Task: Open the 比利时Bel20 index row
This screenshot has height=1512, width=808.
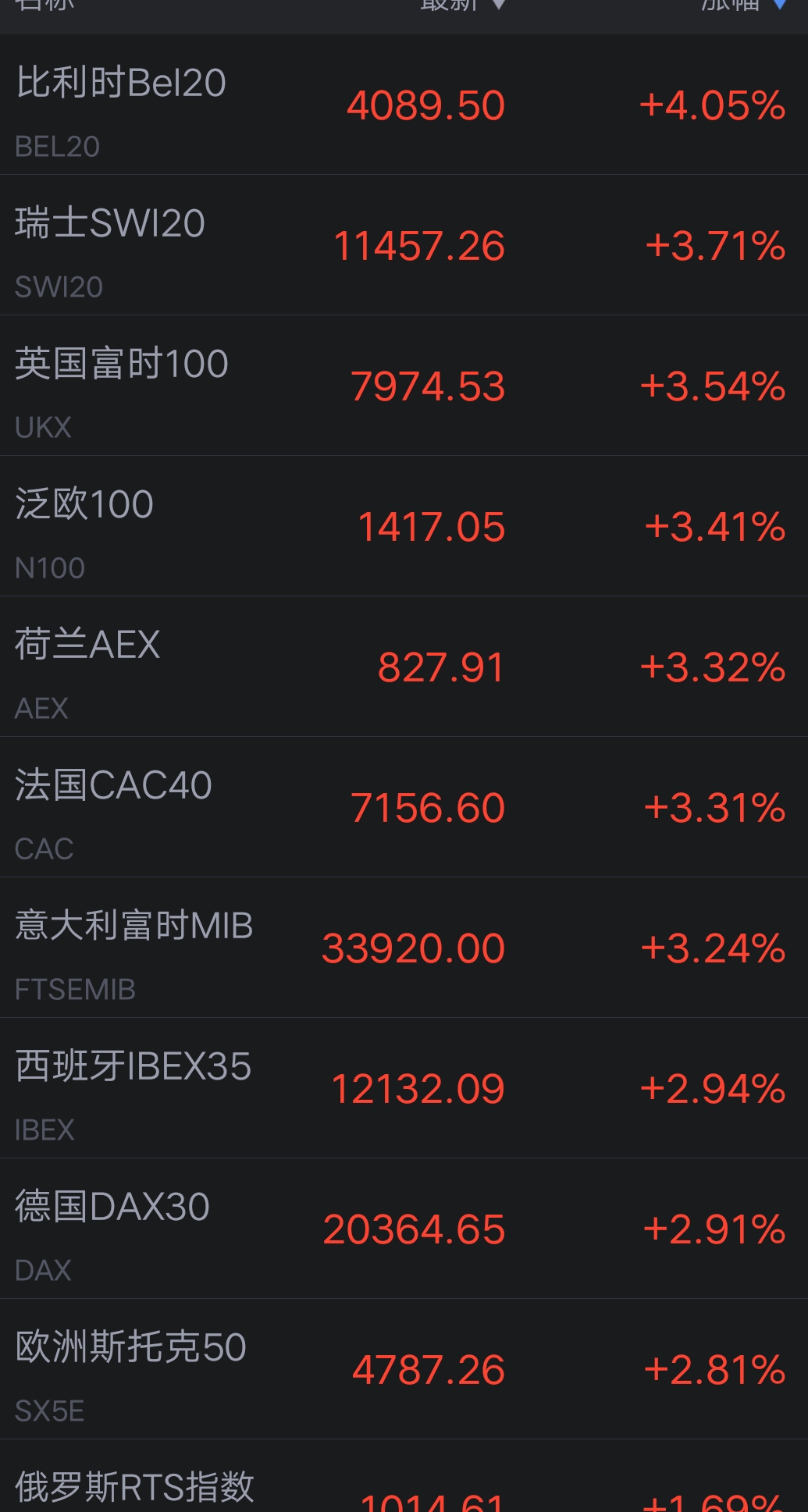Action: coord(404,105)
